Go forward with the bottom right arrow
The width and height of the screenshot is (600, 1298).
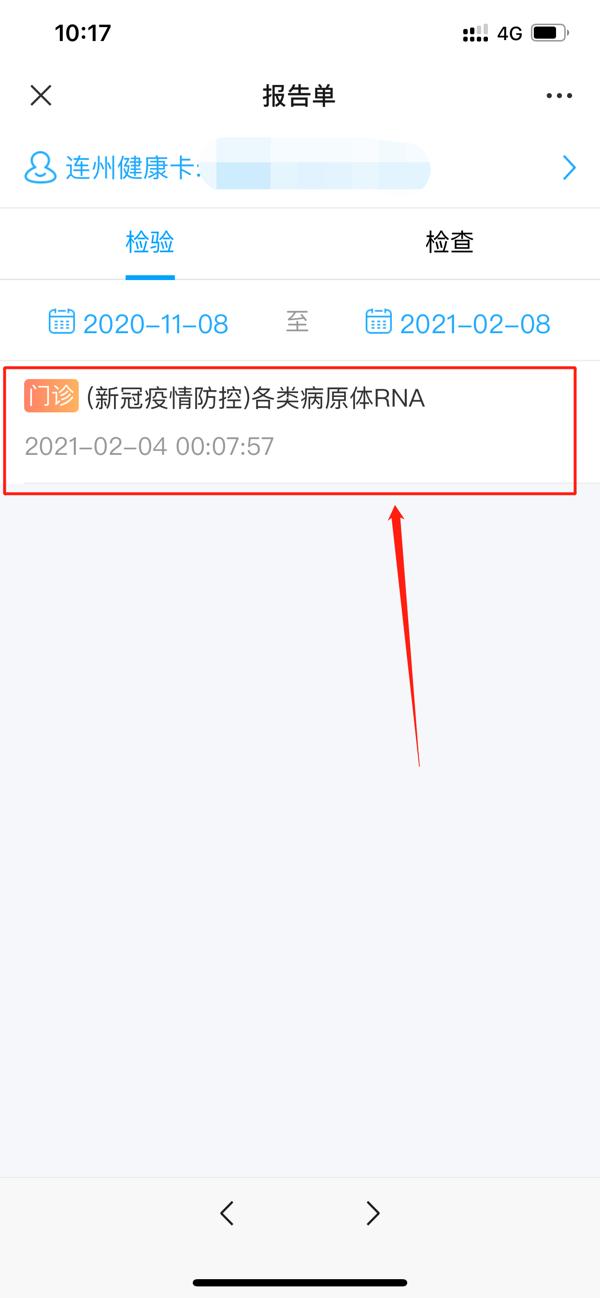373,1213
